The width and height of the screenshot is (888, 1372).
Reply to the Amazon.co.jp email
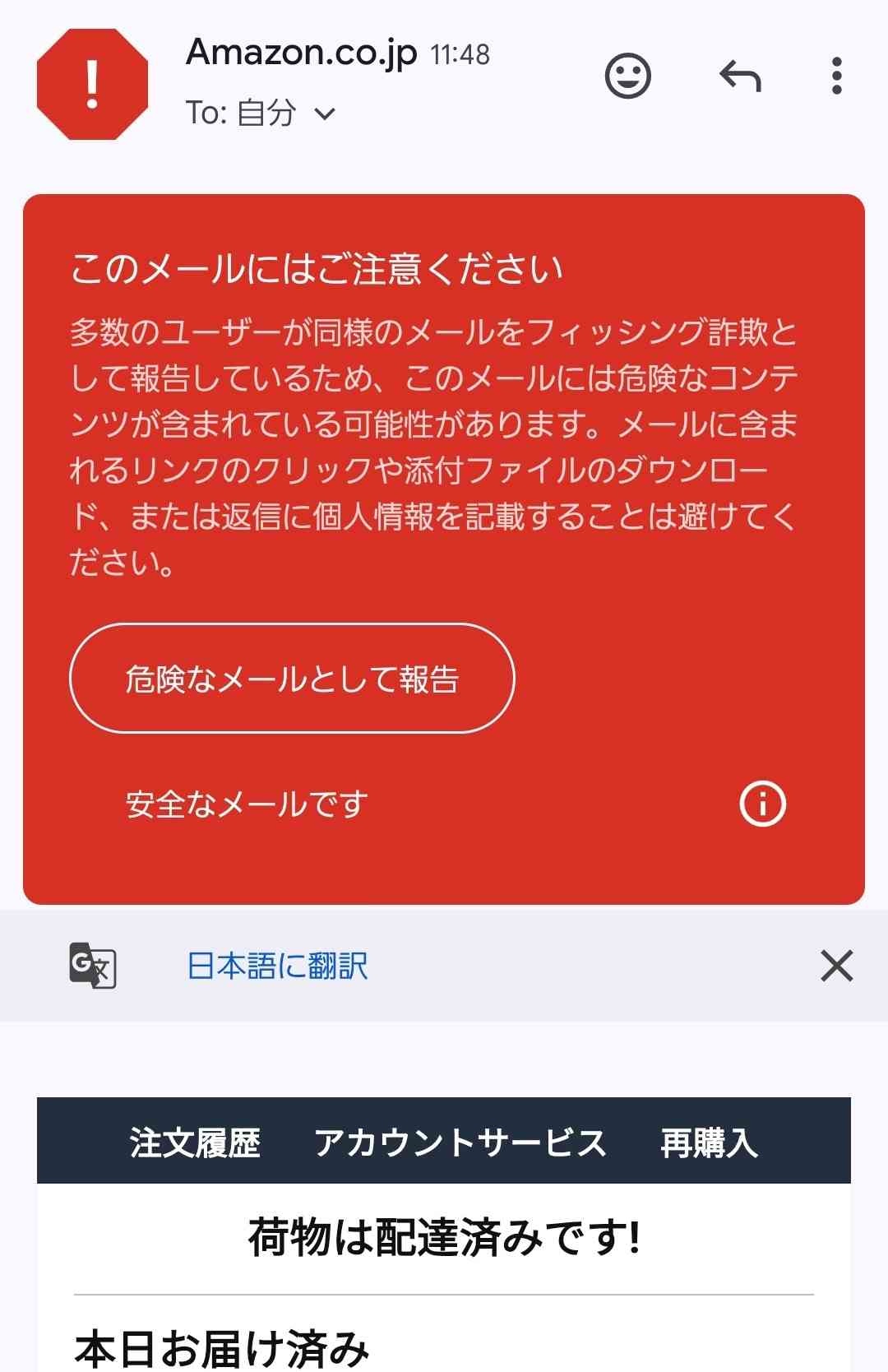coord(740,76)
